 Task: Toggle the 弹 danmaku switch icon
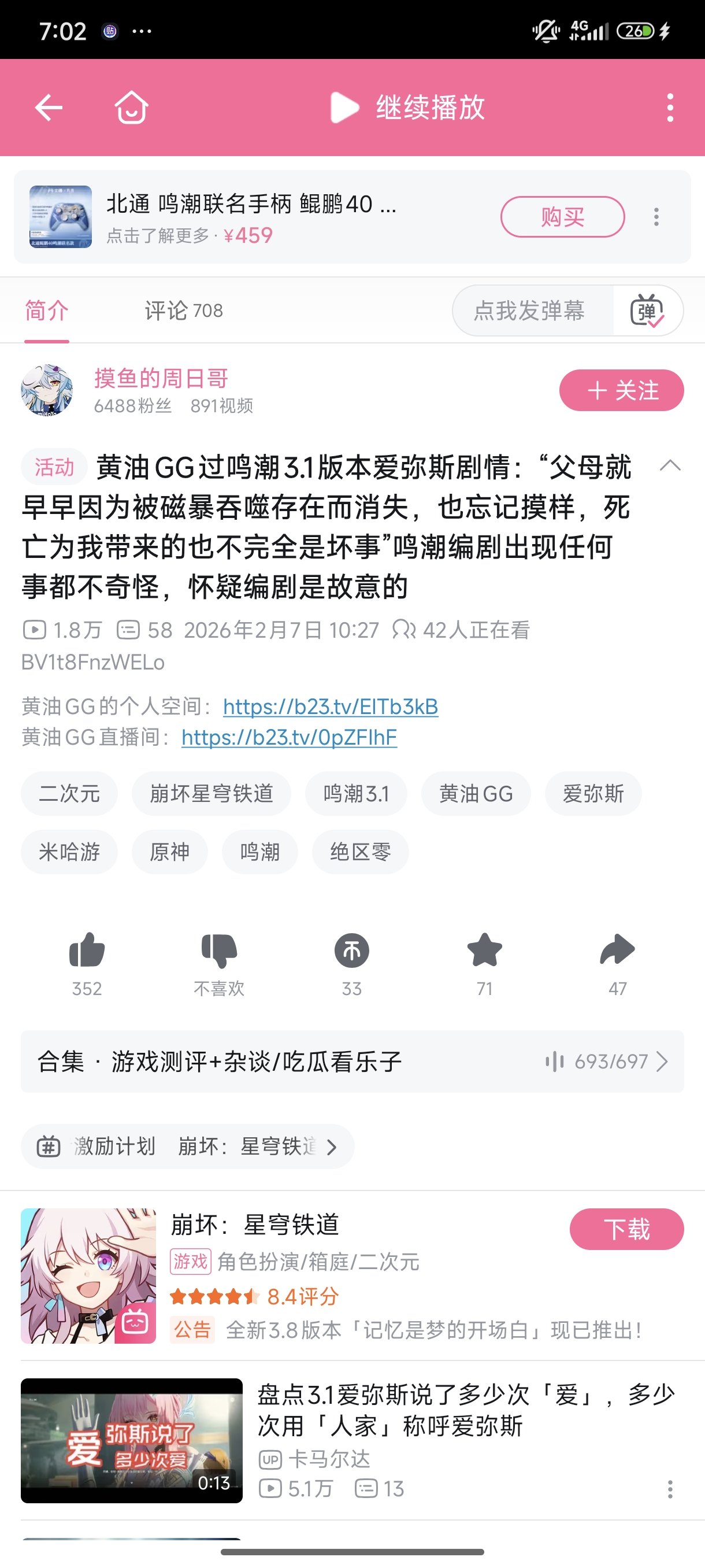[x=647, y=311]
